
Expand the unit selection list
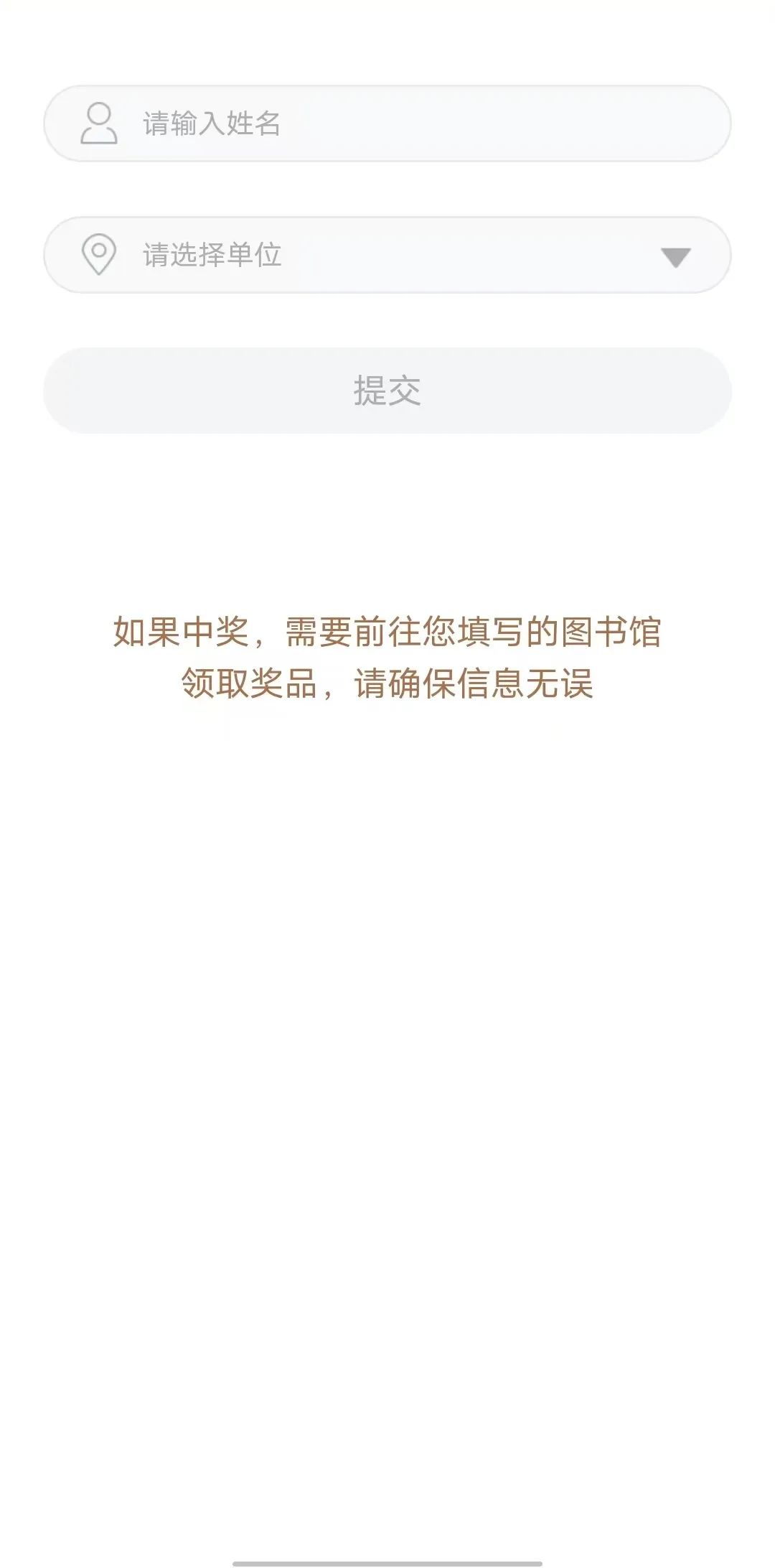(387, 254)
